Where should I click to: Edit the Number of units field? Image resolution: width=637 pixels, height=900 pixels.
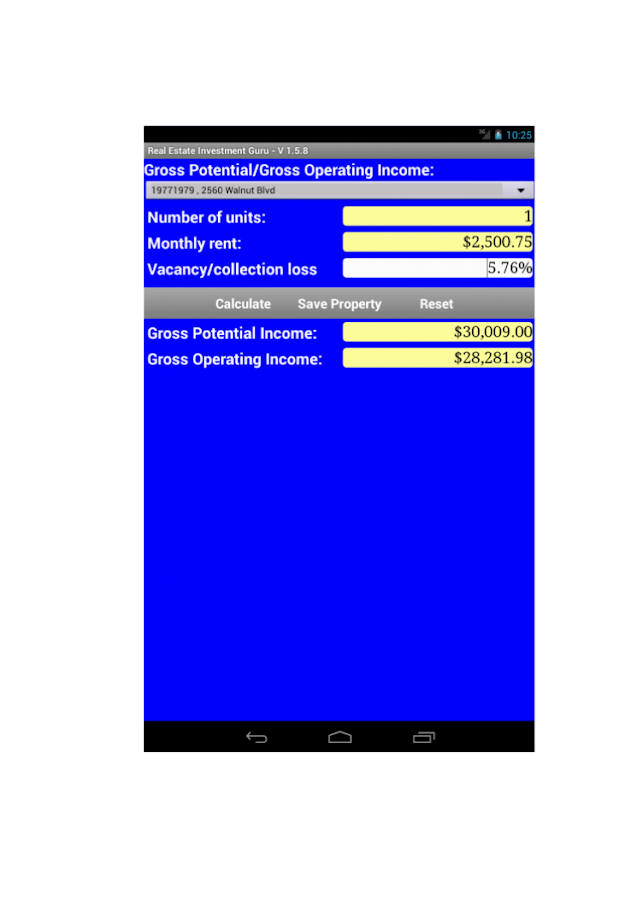coord(437,216)
